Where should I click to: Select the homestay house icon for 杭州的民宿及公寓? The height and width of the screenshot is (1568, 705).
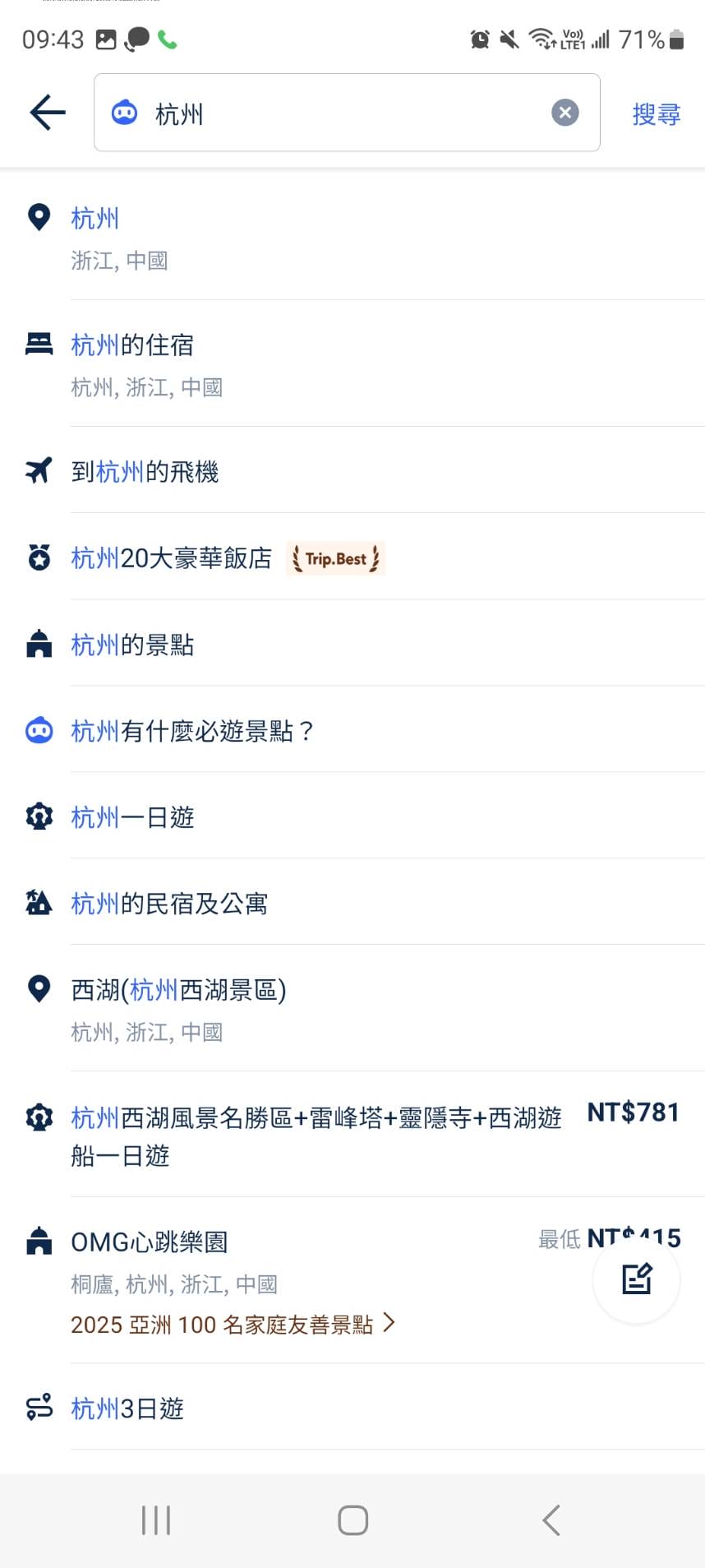[x=38, y=903]
